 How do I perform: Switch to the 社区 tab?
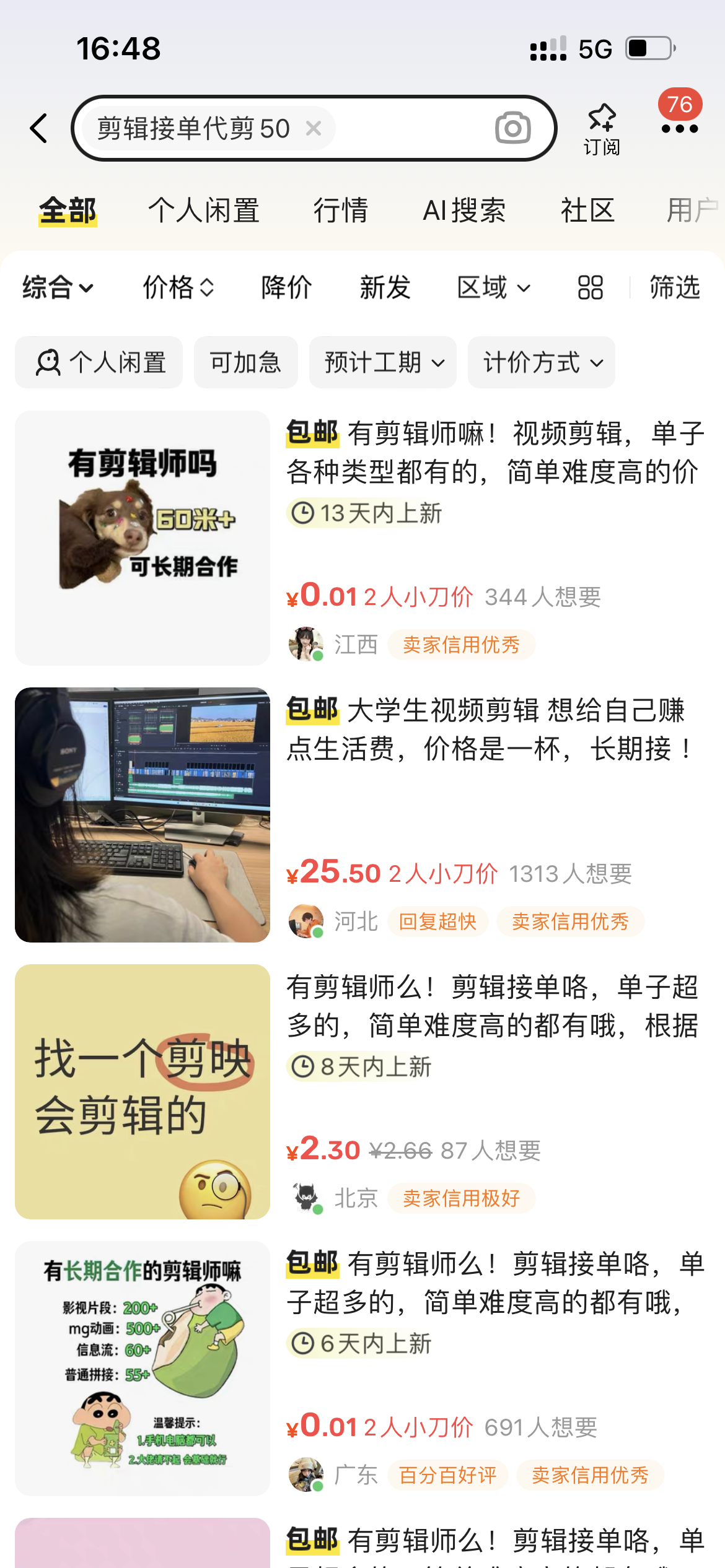pyautogui.click(x=587, y=211)
